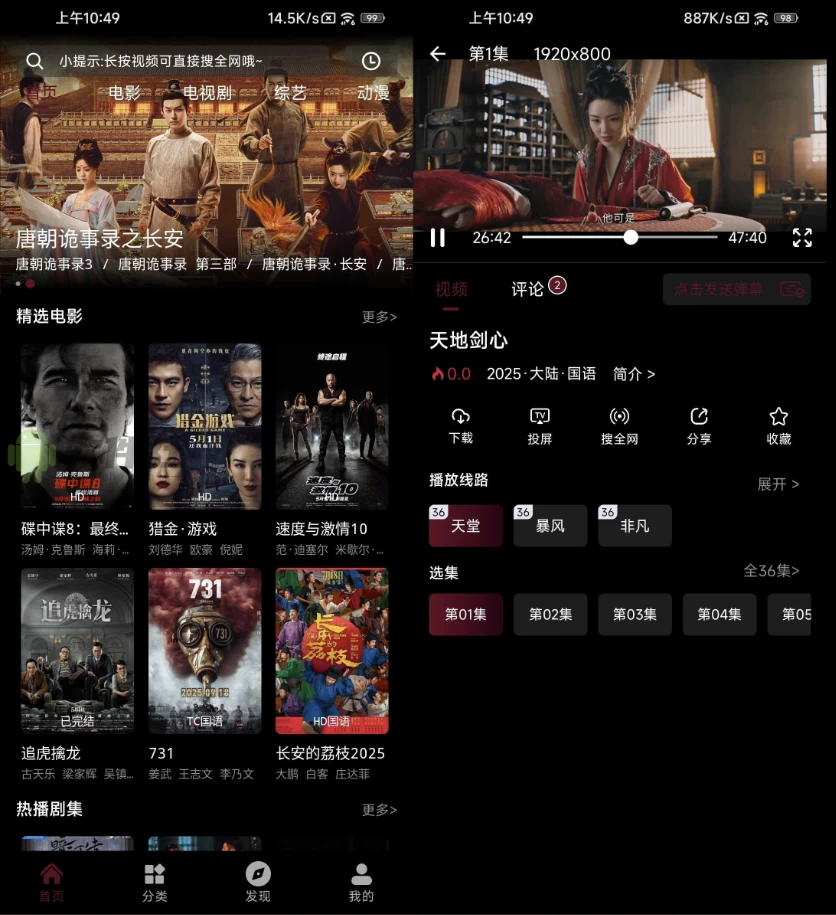This screenshot has height=915, width=836.
Task: Cast the video with 投屏
Action: click(x=540, y=426)
